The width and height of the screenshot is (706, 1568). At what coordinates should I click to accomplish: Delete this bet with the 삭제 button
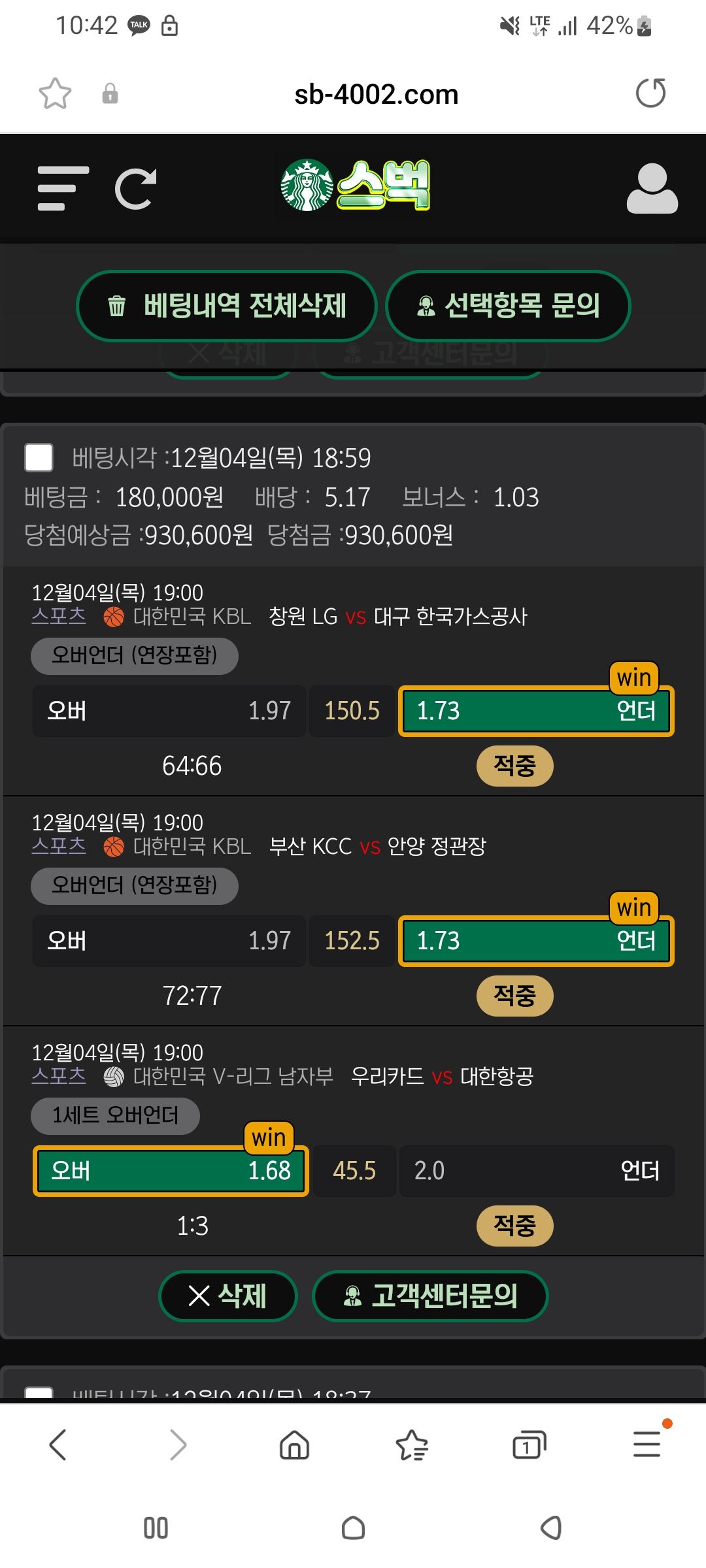coord(227,1296)
